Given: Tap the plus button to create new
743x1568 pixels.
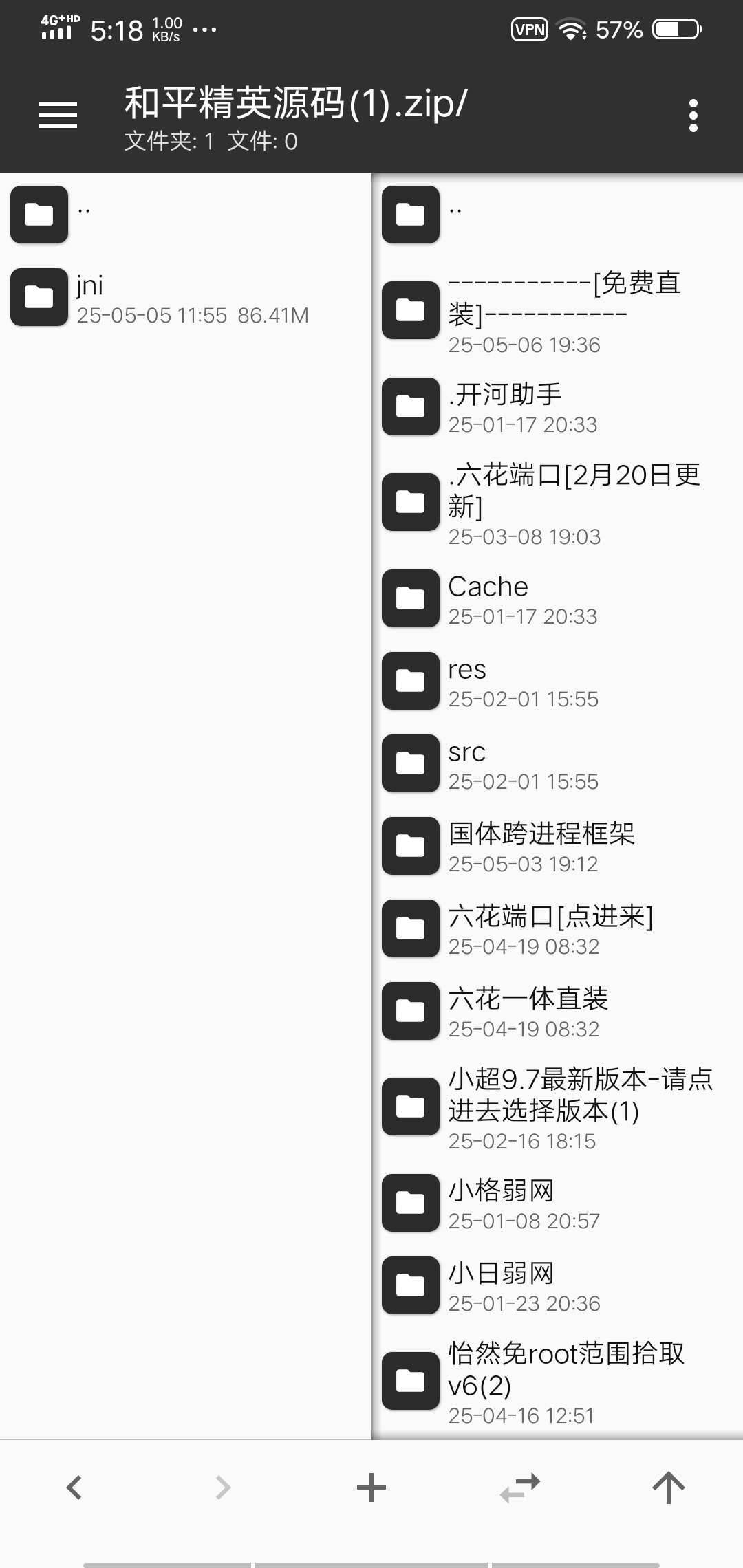Looking at the screenshot, I should [x=371, y=1488].
